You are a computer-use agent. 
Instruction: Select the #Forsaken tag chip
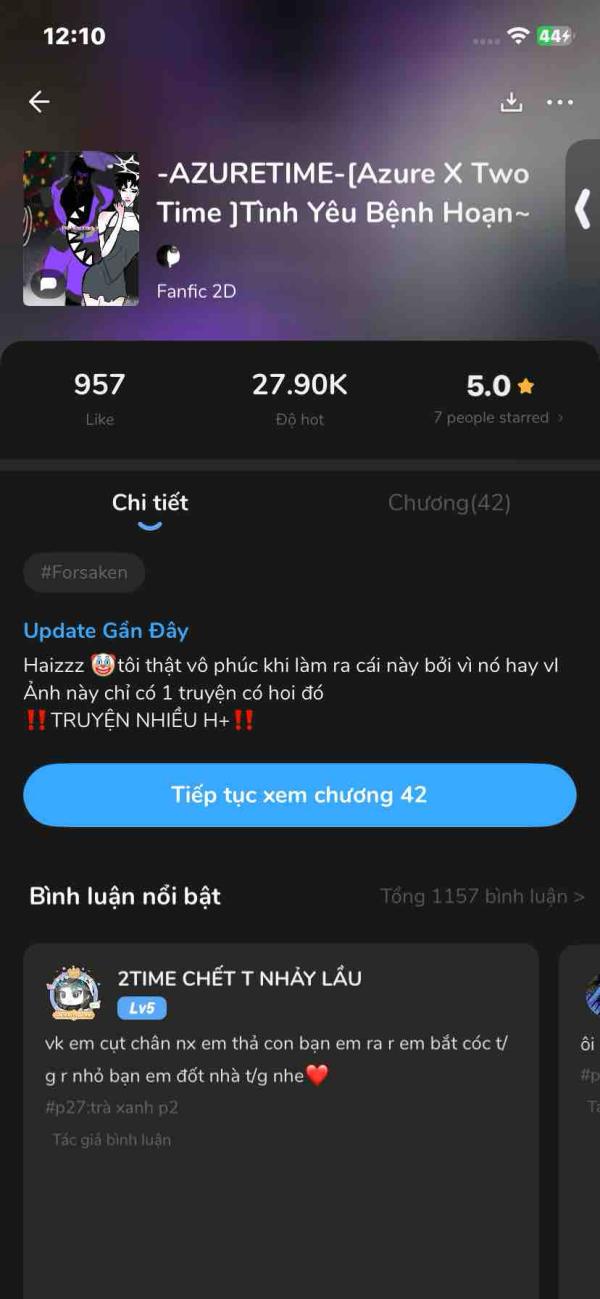84,573
